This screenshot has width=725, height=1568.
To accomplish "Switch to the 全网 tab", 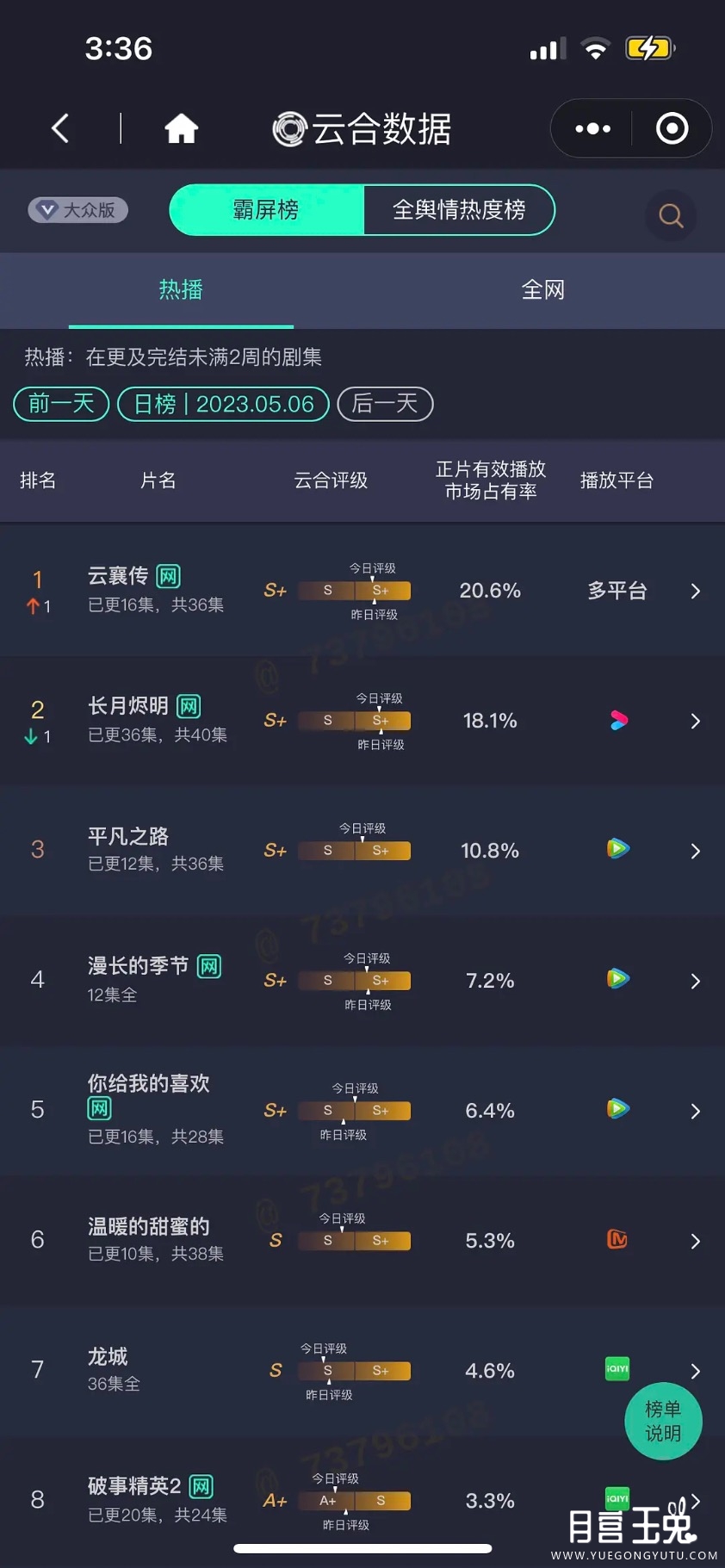I will point(542,290).
